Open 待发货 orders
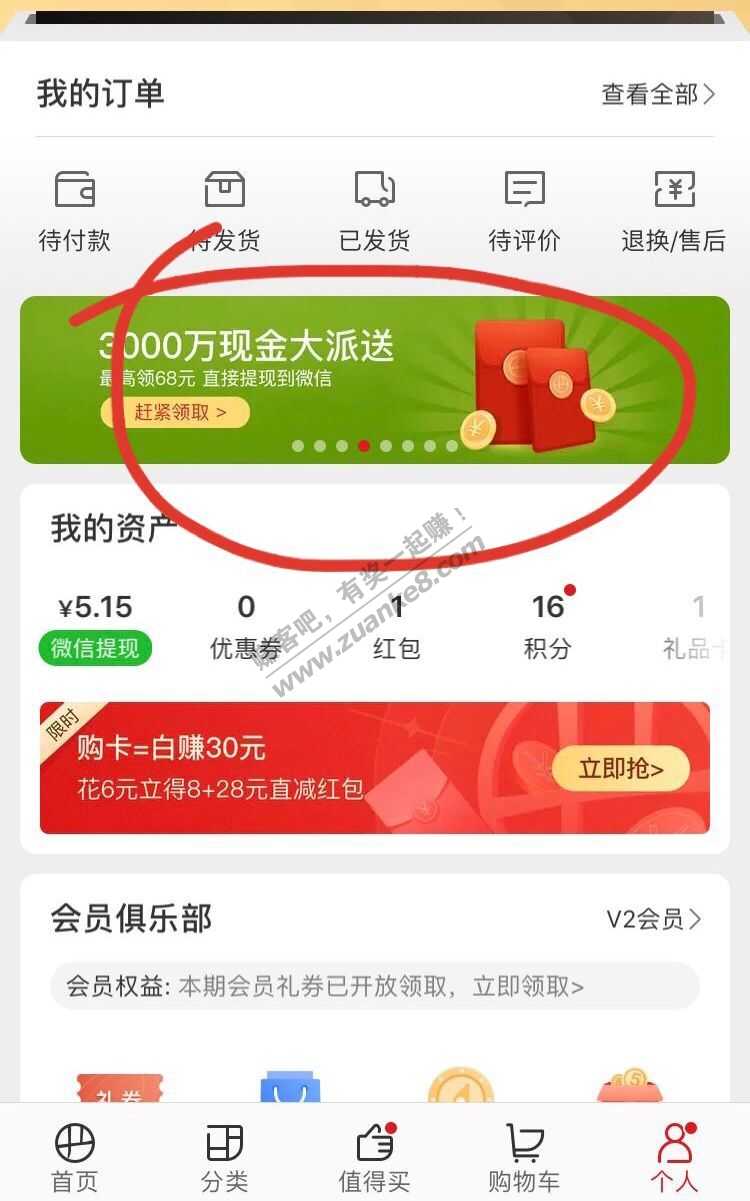This screenshot has width=750, height=1201. coord(225,211)
